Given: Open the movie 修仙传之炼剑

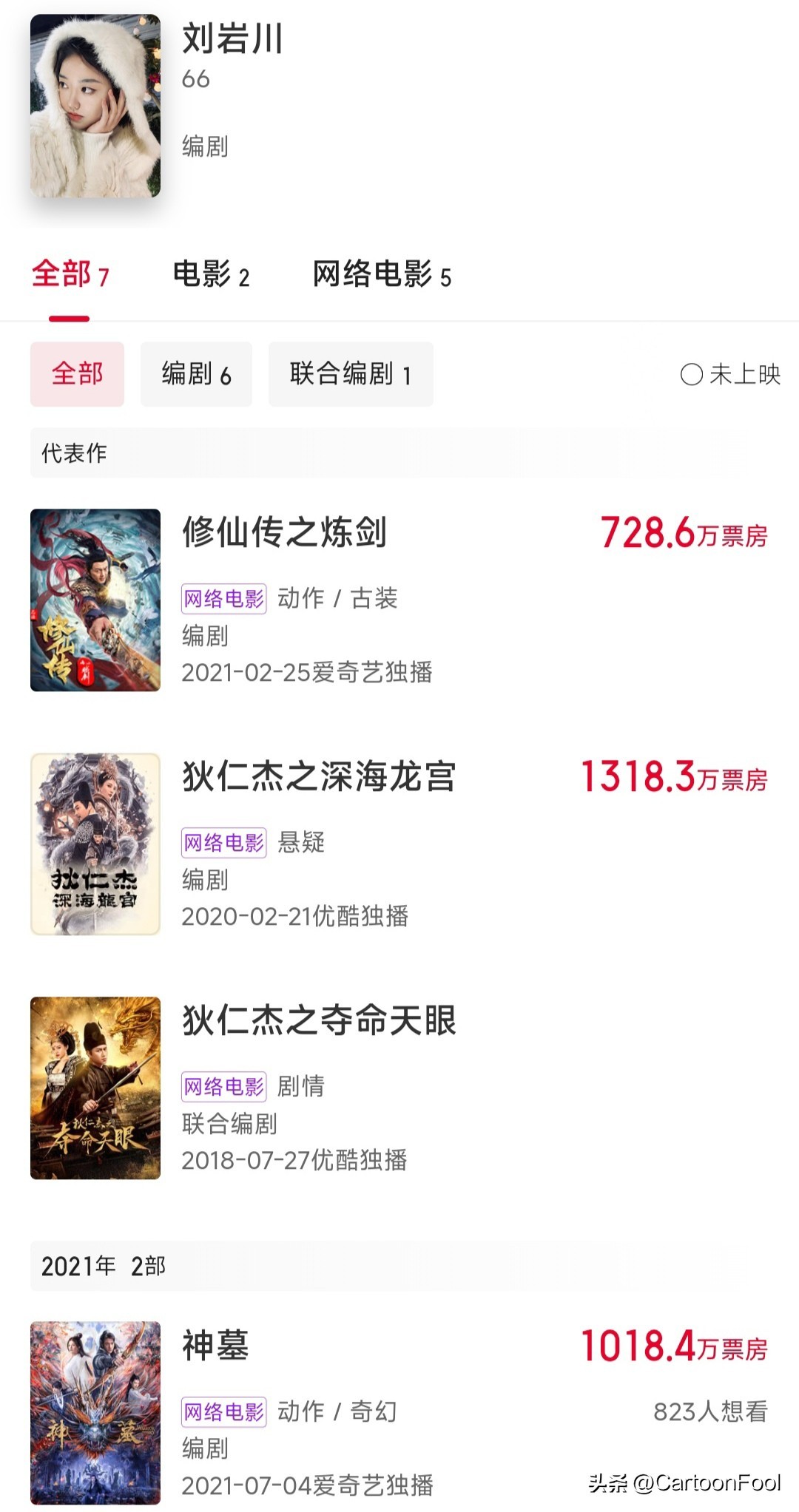Looking at the screenshot, I should point(284,532).
